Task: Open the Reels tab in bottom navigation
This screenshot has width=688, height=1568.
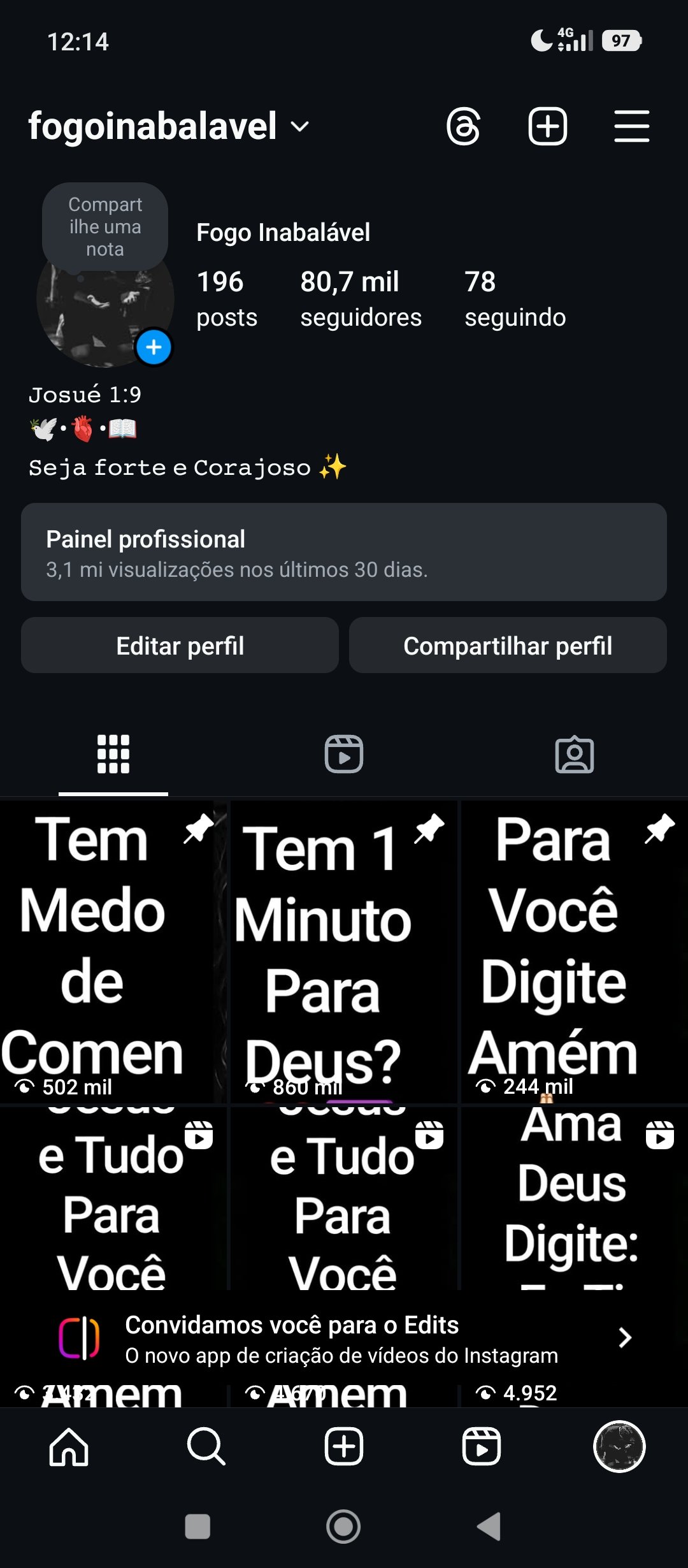Action: 481,1447
